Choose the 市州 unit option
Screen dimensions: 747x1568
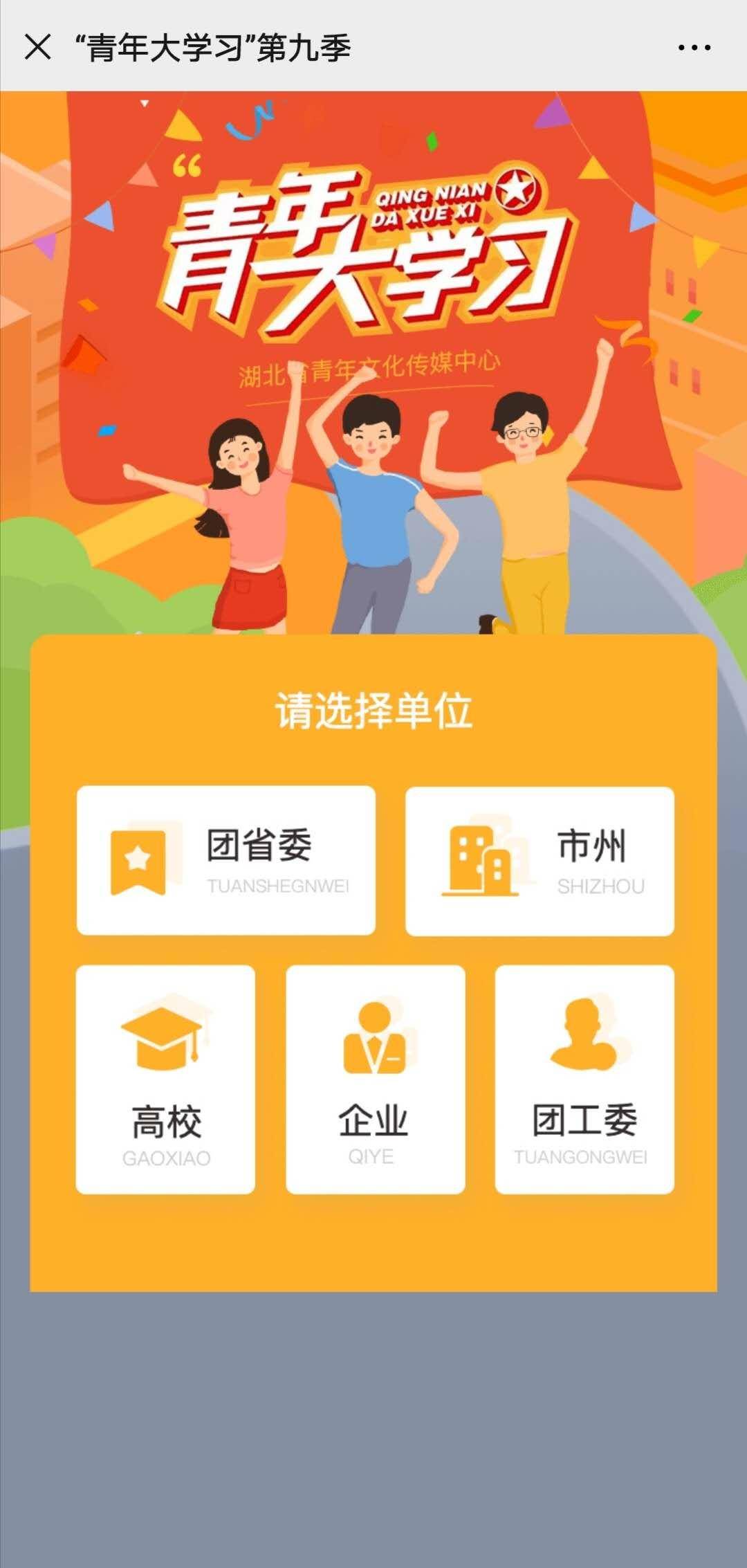coord(539,861)
